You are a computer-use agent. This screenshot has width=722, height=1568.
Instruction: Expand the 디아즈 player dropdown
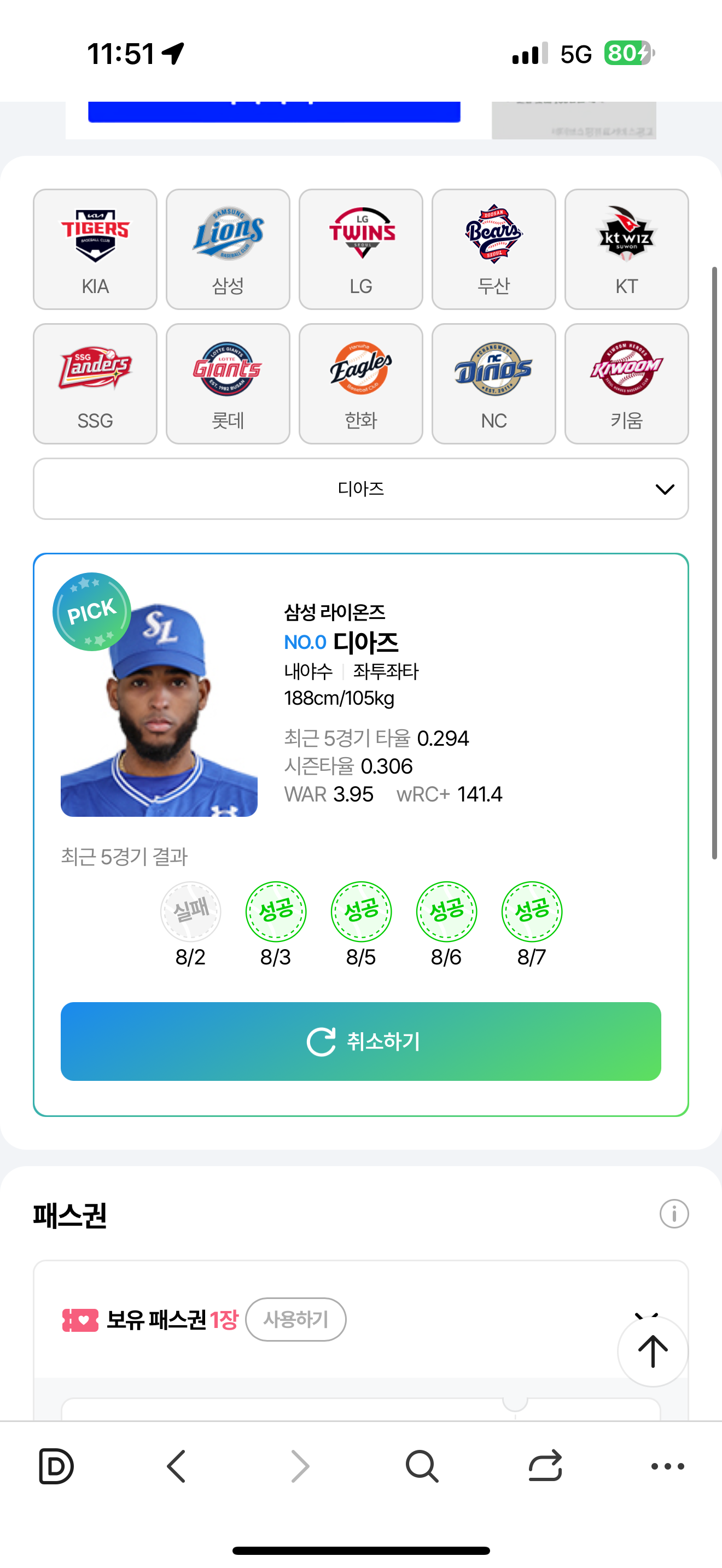[x=360, y=489]
